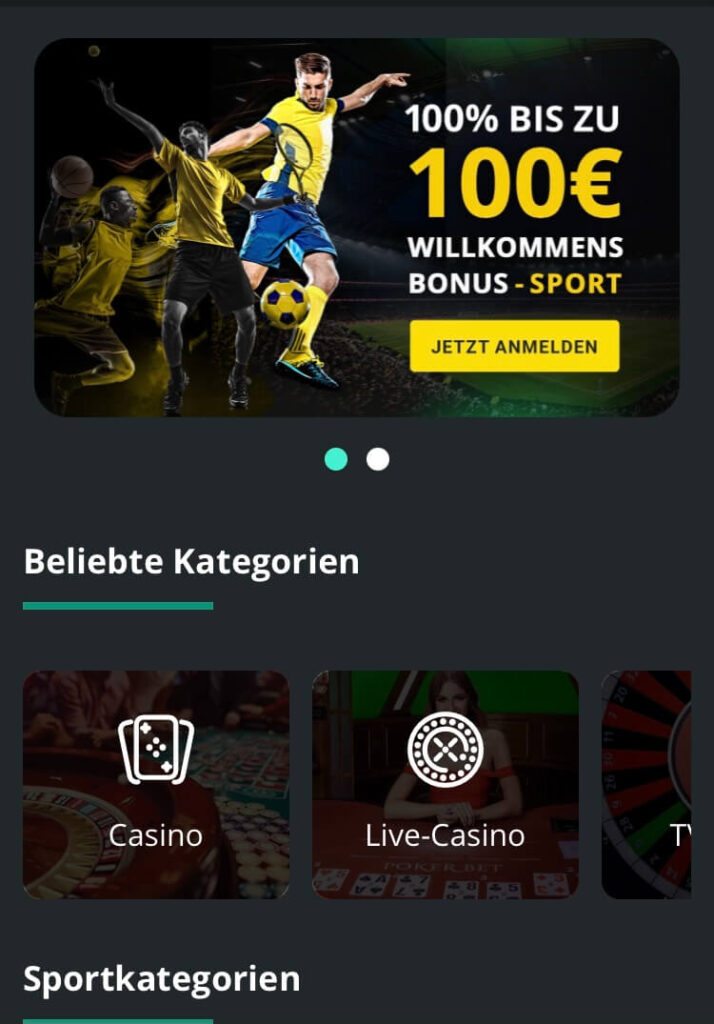Open the Live-Casino category card
The height and width of the screenshot is (1024, 714).
(445, 785)
